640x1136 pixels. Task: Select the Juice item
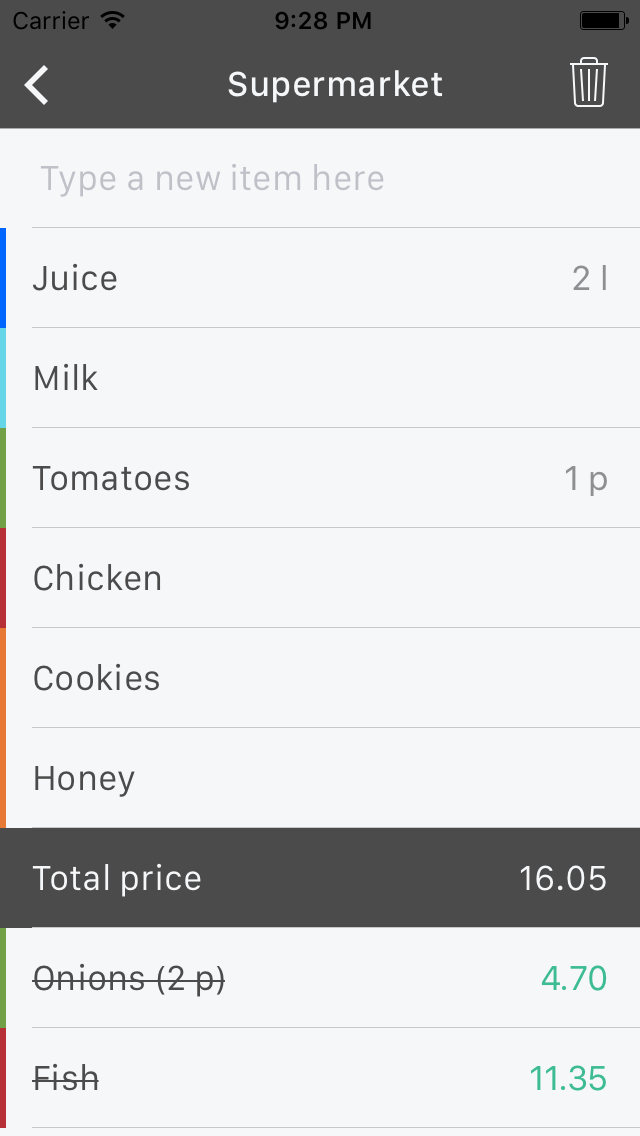click(320, 278)
